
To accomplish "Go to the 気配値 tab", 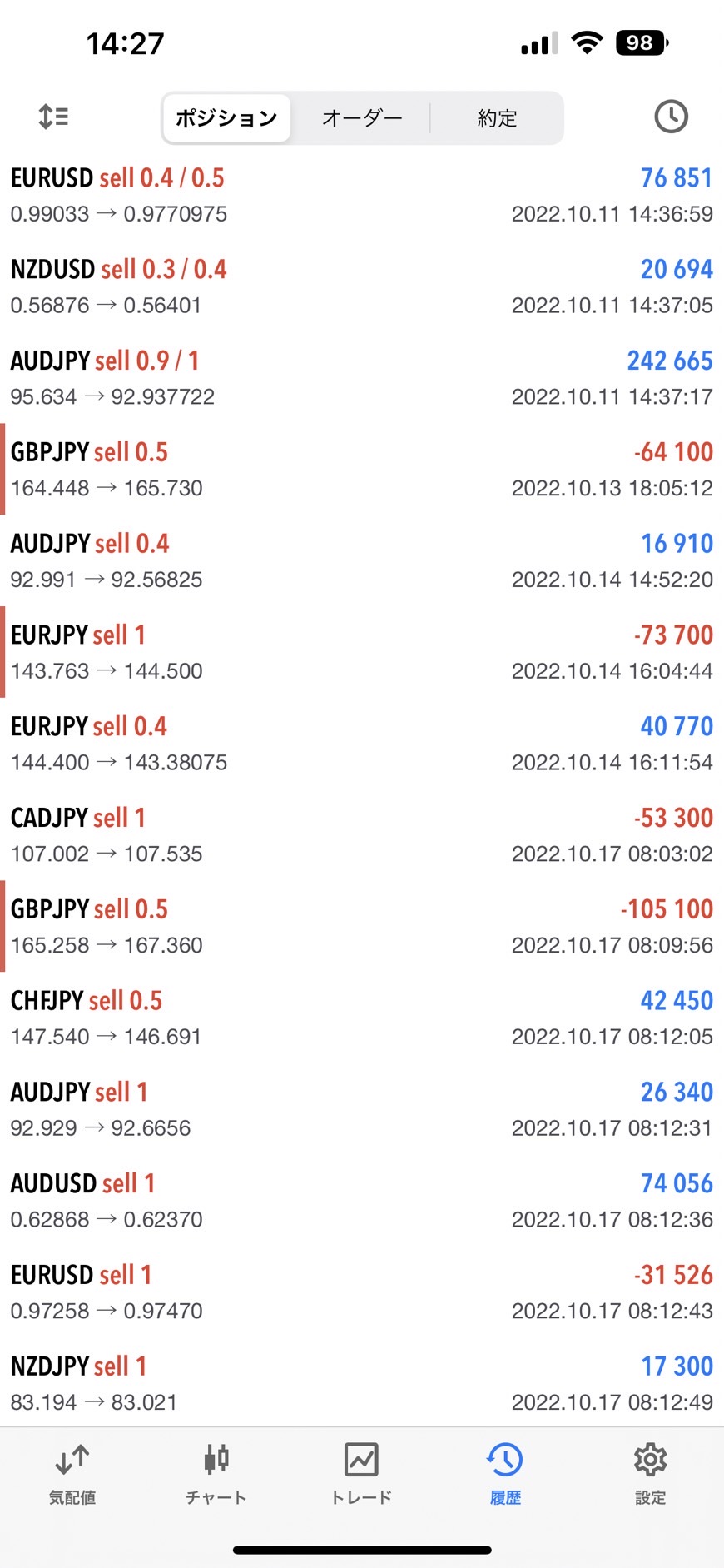I will pos(72,1474).
